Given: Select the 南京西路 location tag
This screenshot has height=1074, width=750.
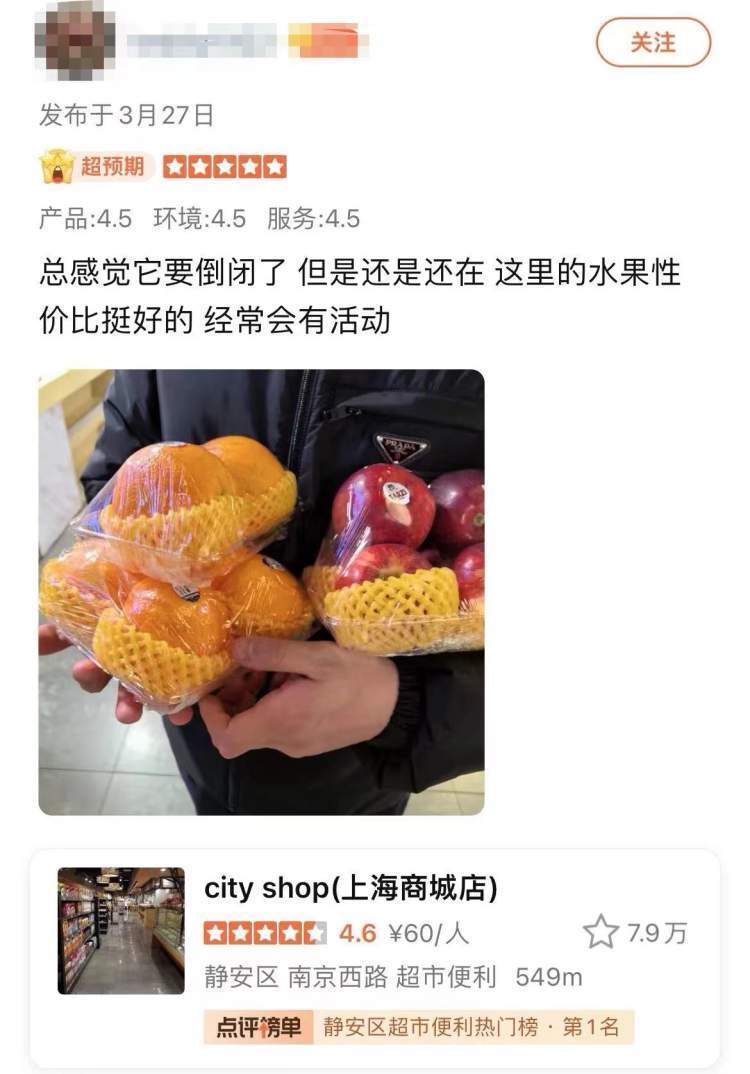Looking at the screenshot, I should [337, 975].
